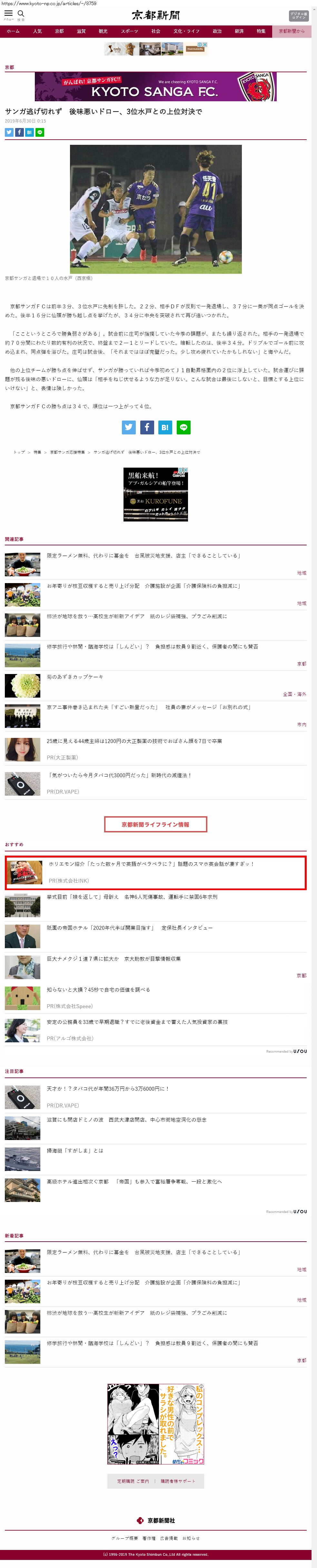Share article via small Twitter icon under headline
Image resolution: width=317 pixels, height=1568 pixels.
click(9, 132)
